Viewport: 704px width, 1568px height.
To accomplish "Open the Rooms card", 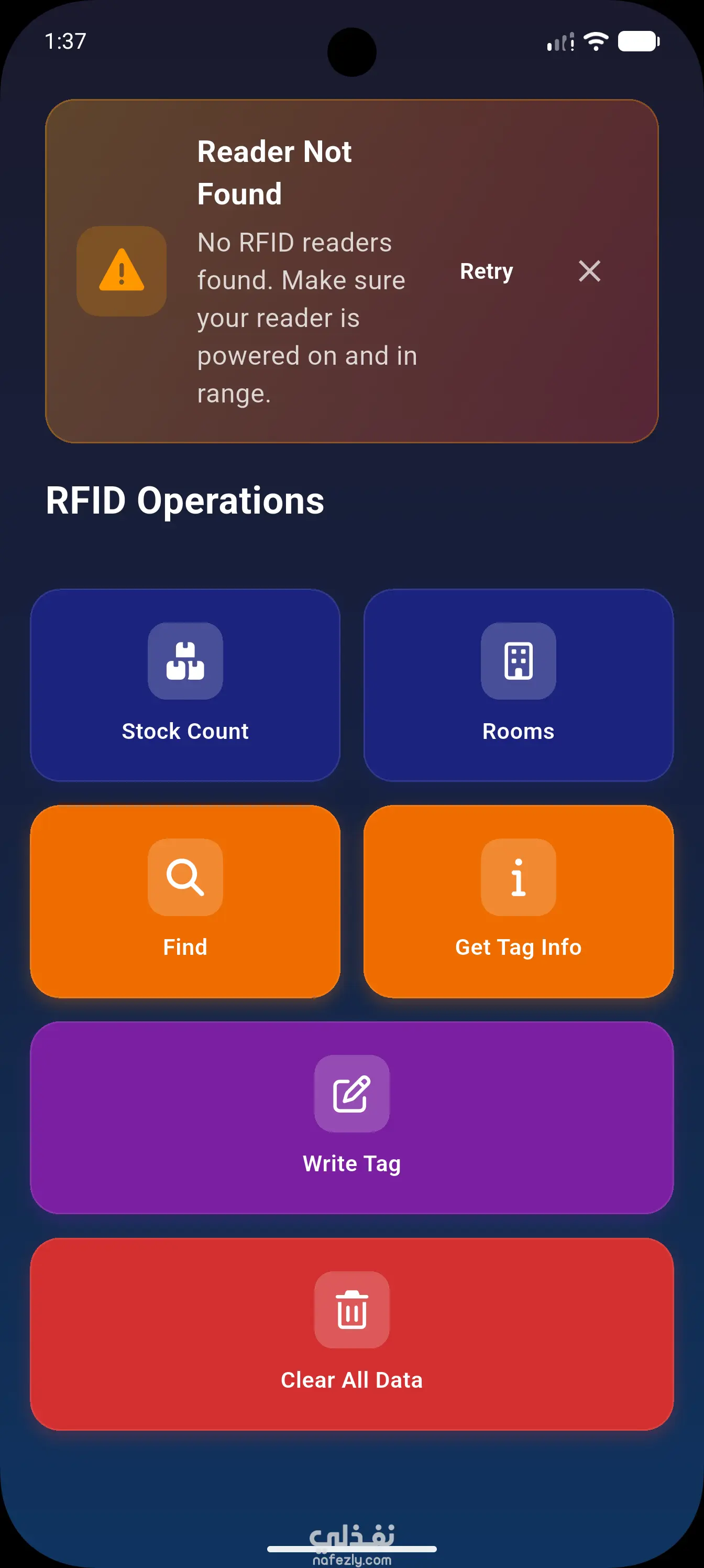I will pyautogui.click(x=518, y=685).
